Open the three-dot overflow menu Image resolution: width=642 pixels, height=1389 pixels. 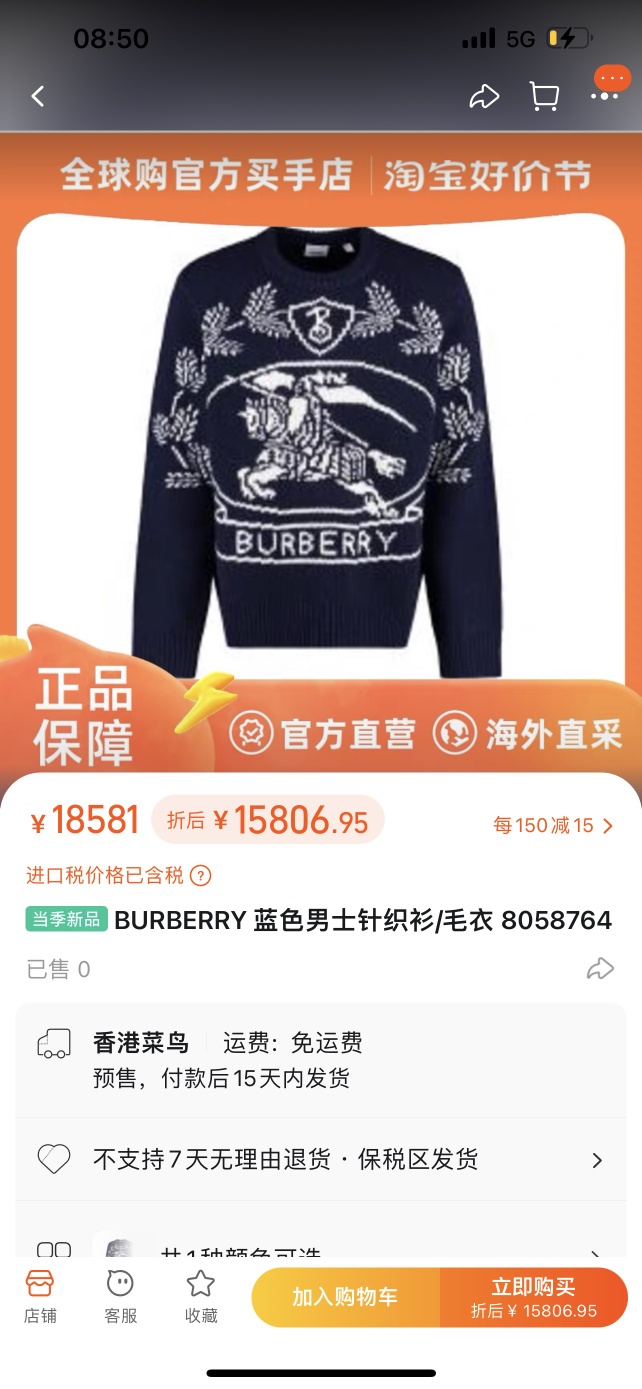[x=605, y=96]
